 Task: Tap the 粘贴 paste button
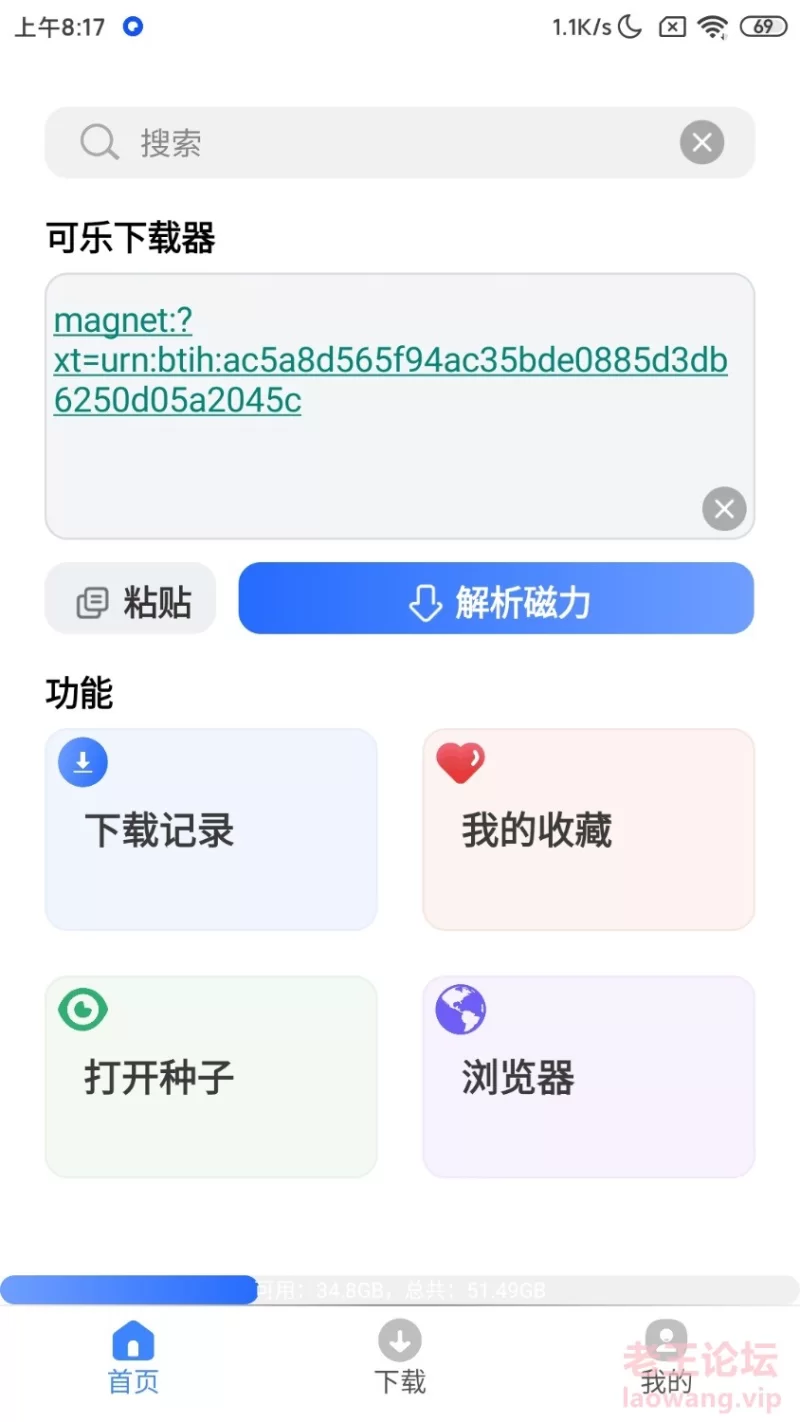pos(130,598)
